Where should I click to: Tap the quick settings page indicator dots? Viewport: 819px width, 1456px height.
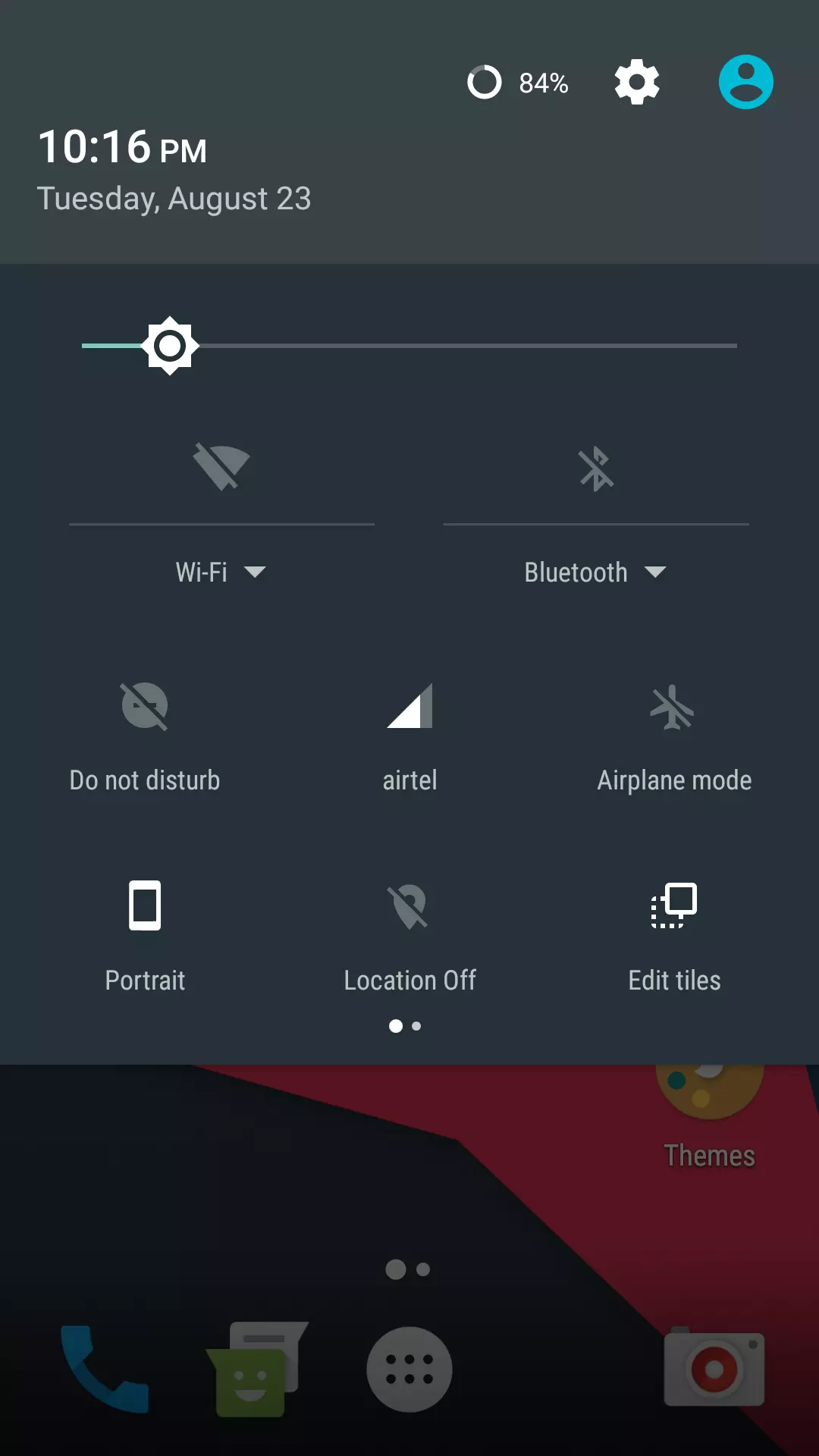[403, 1025]
